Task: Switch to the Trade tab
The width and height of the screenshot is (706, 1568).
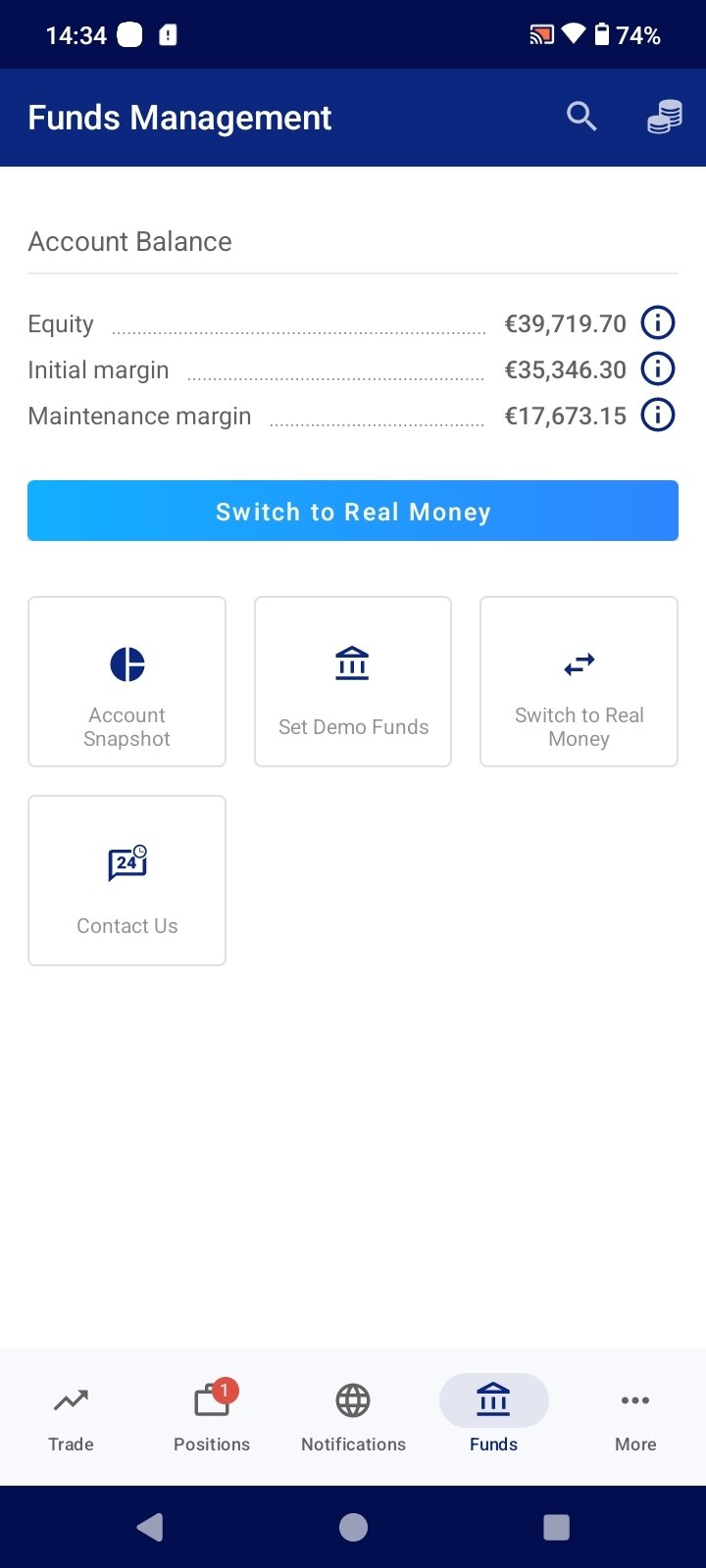Action: click(x=71, y=1416)
